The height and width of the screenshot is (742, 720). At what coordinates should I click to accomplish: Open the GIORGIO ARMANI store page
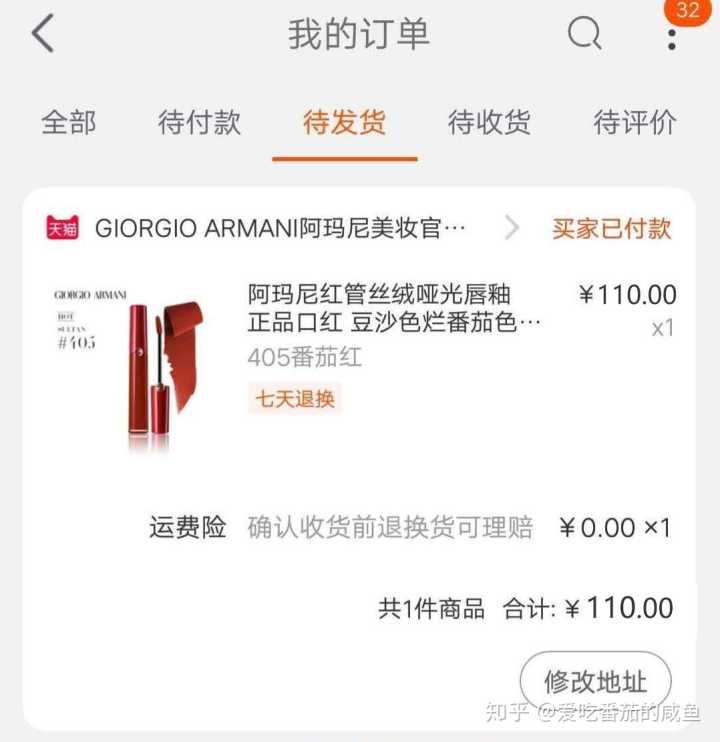click(280, 228)
